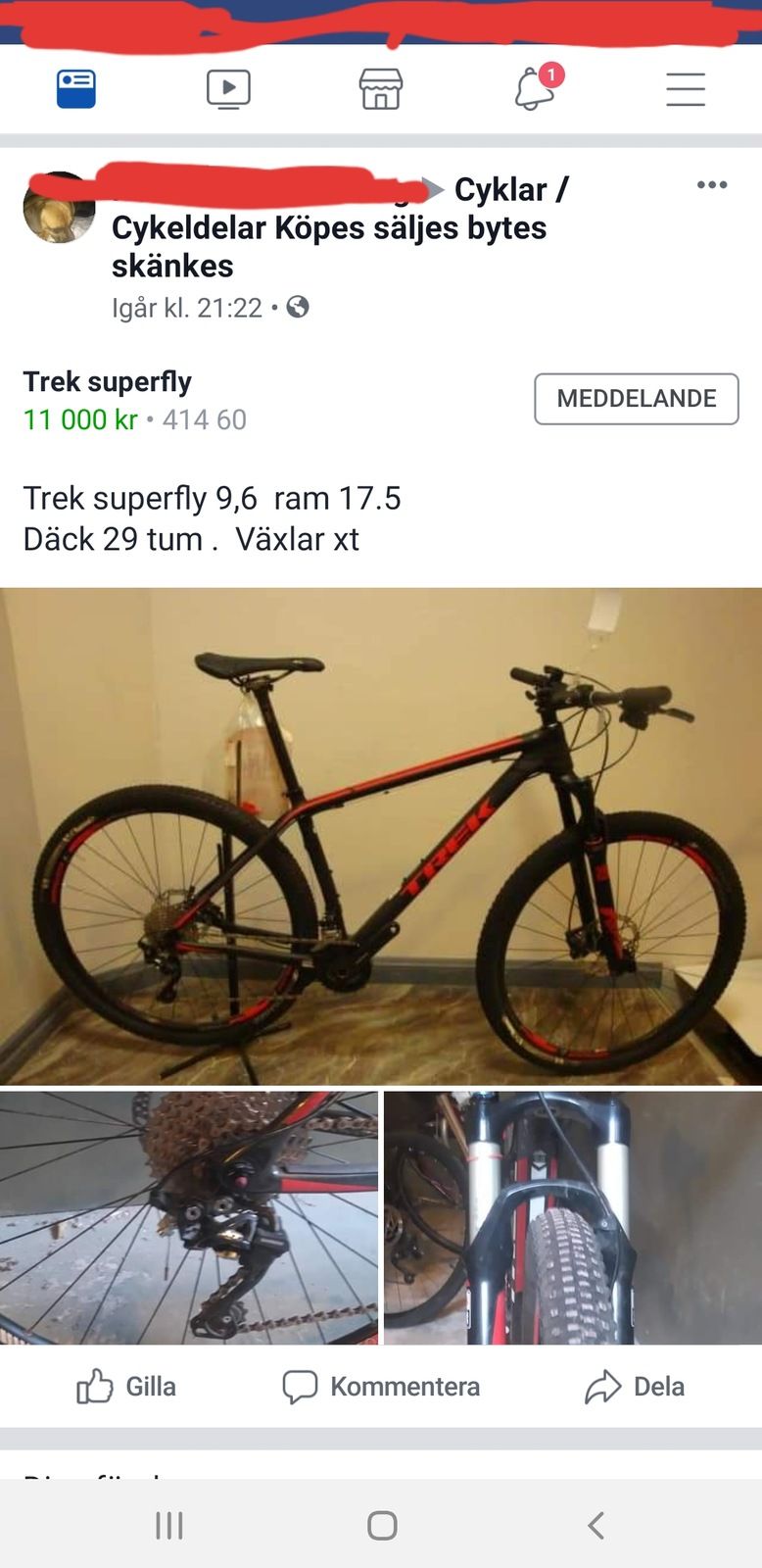Open the Watch video tab
Viewport: 762px width, 1568px height.
point(228,89)
